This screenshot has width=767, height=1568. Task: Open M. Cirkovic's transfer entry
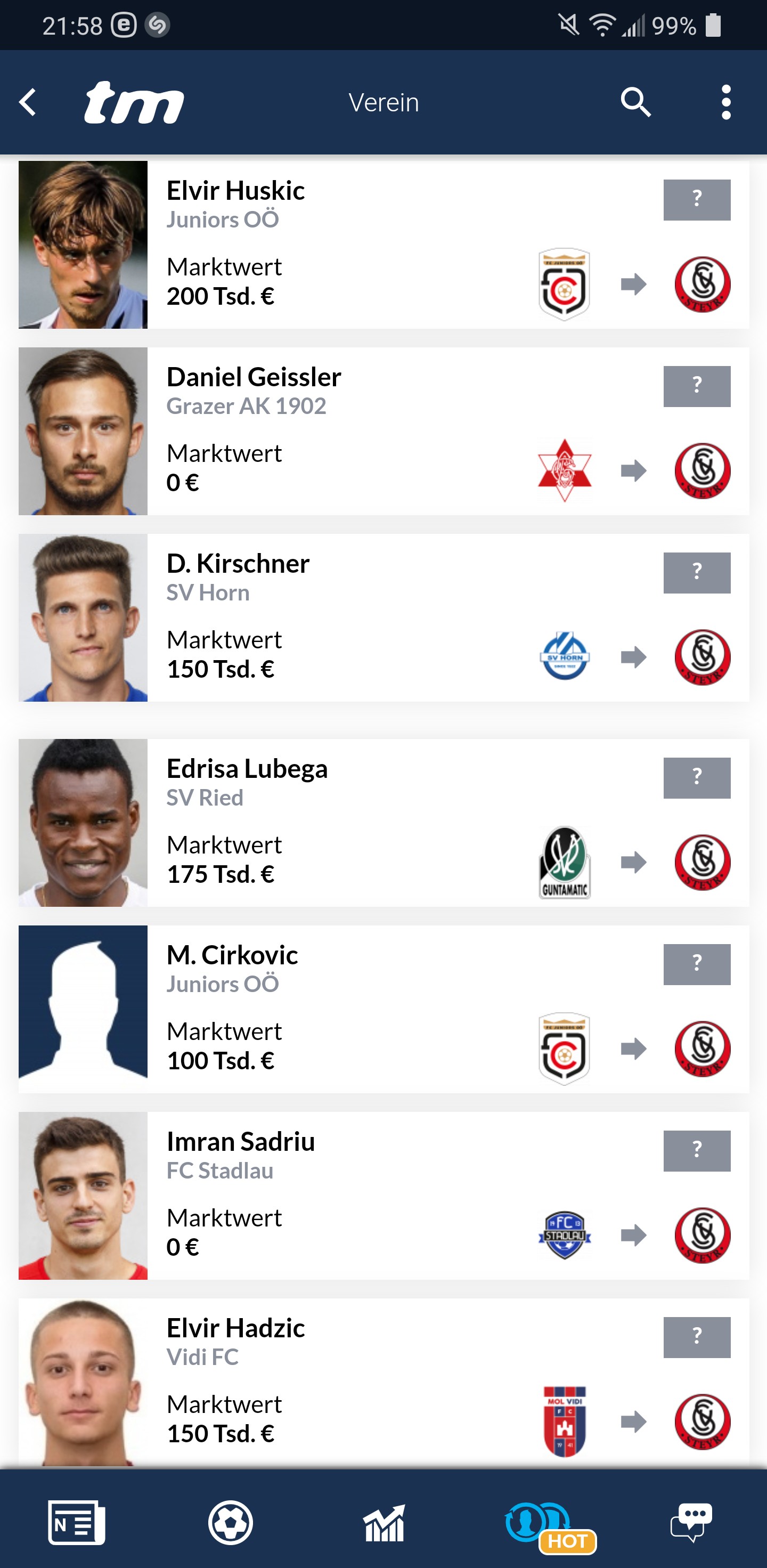pyautogui.click(x=383, y=1009)
